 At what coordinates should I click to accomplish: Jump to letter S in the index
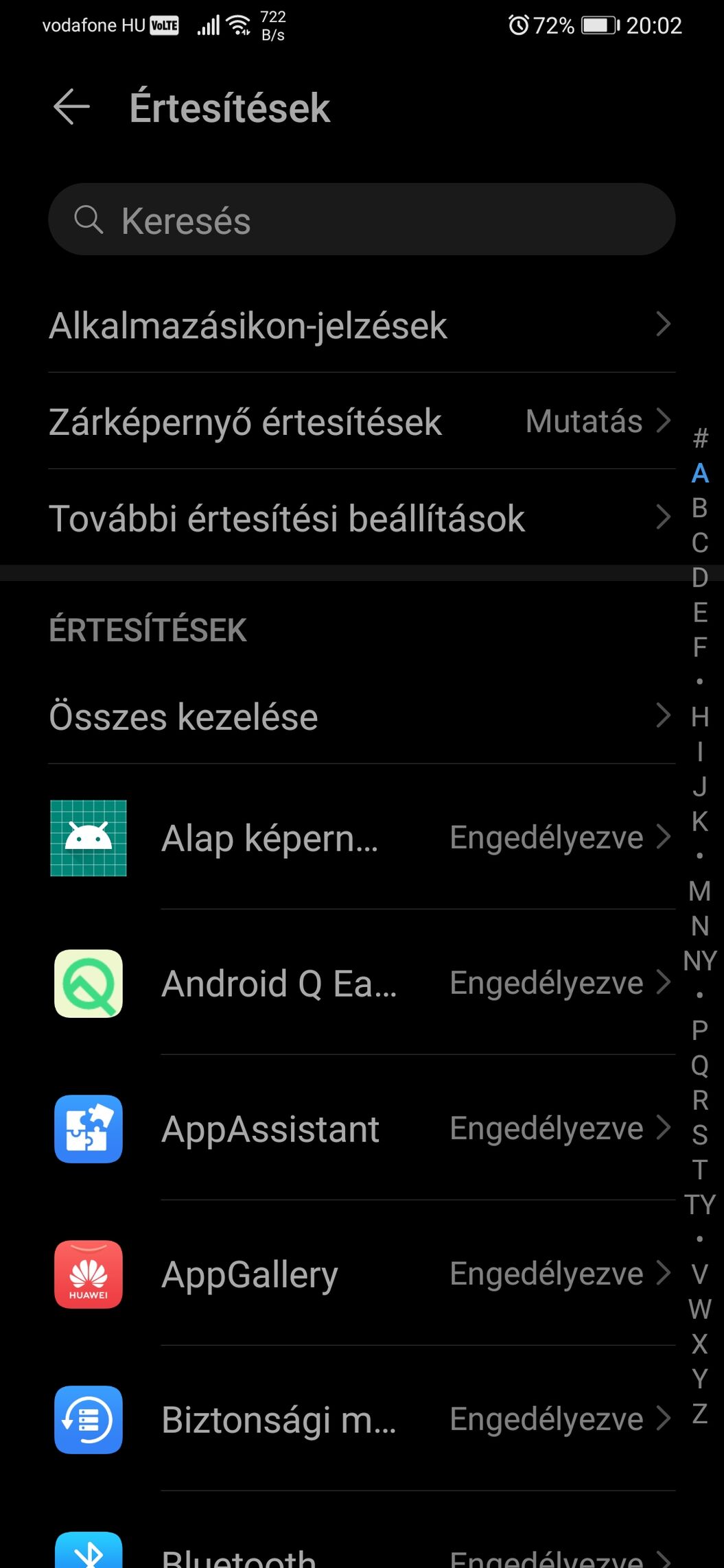click(699, 1135)
